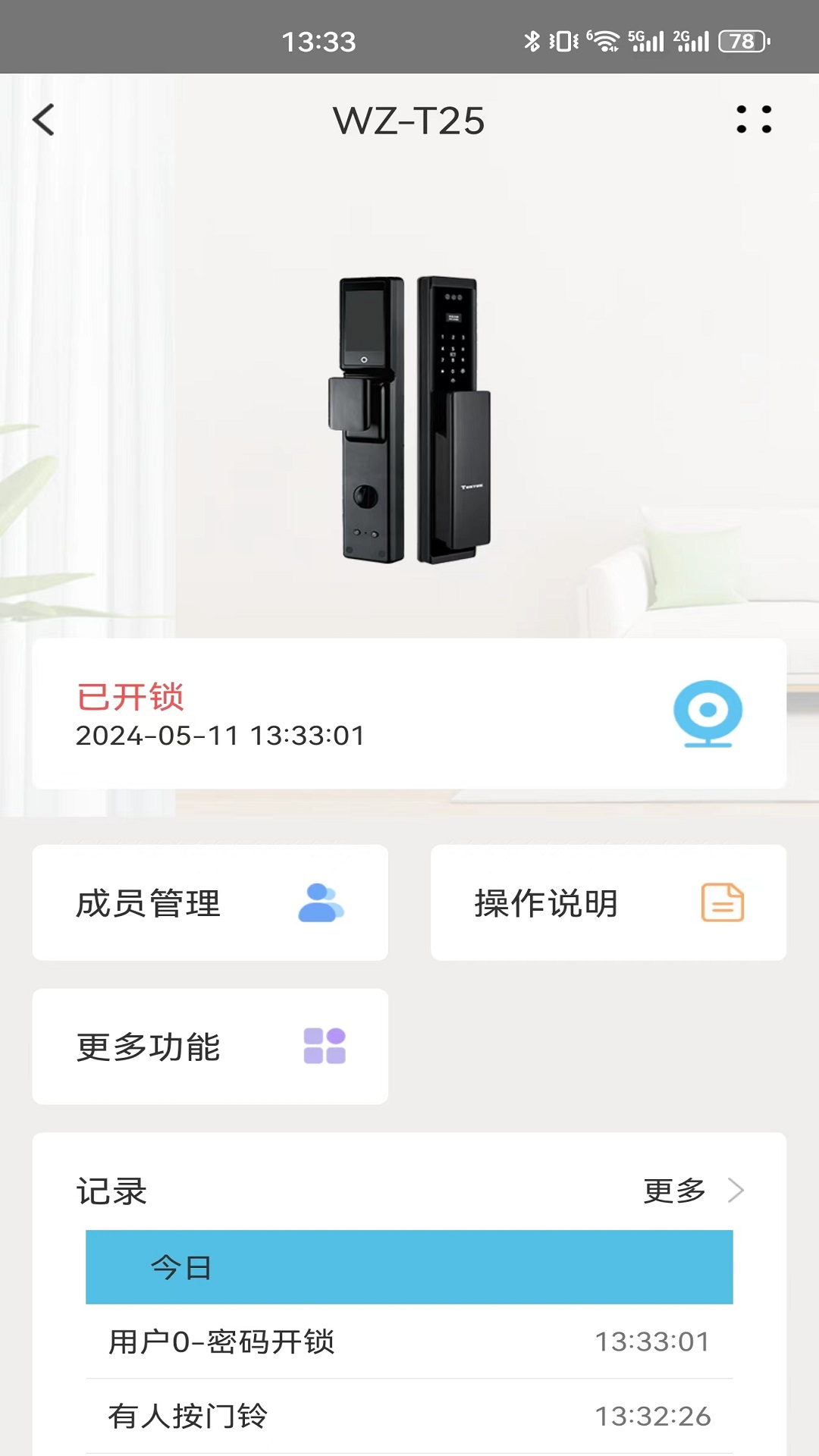
Task: Open the operation instructions document icon
Action: [x=722, y=902]
